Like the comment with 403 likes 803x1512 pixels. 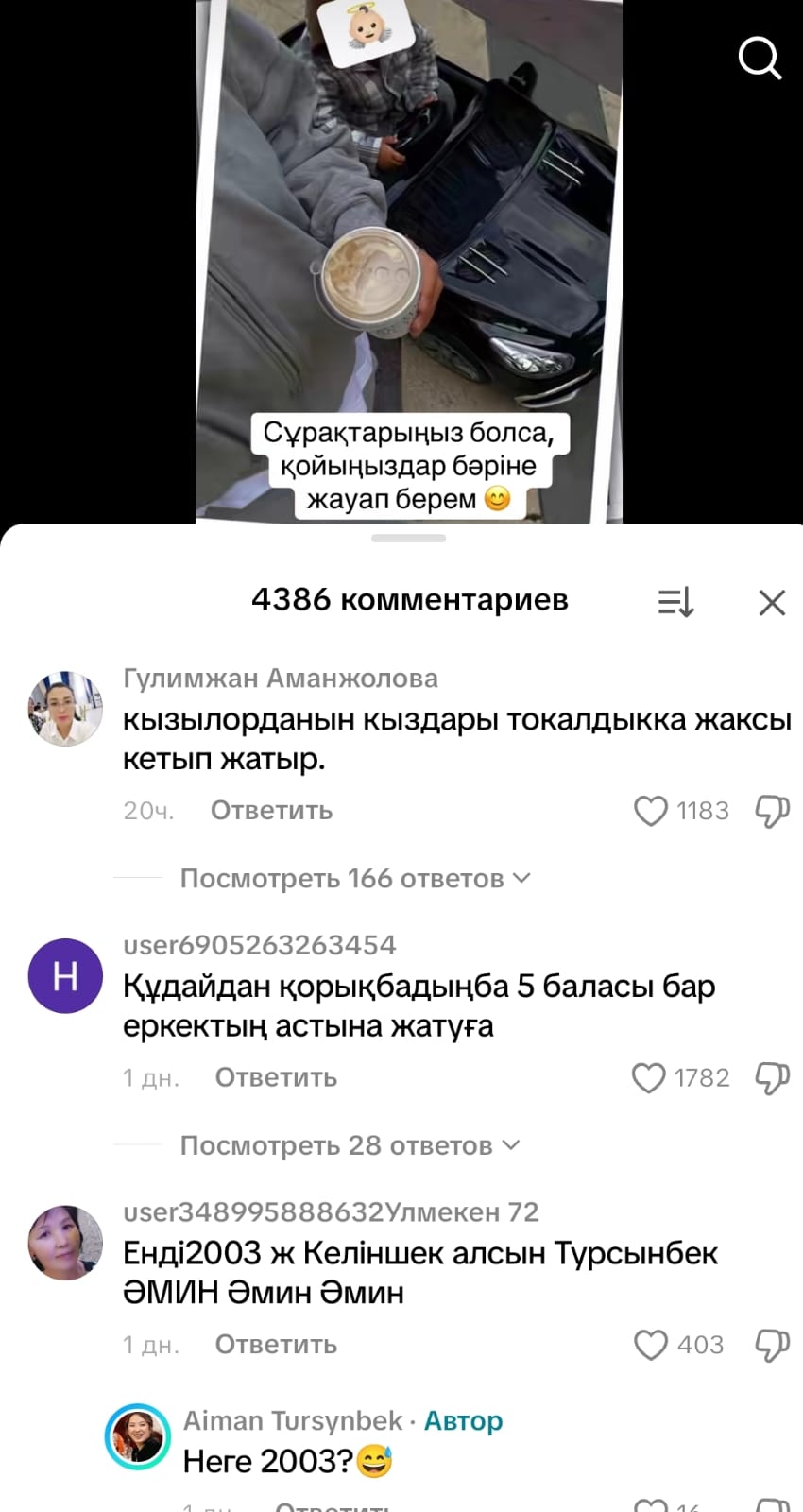pyautogui.click(x=650, y=1344)
